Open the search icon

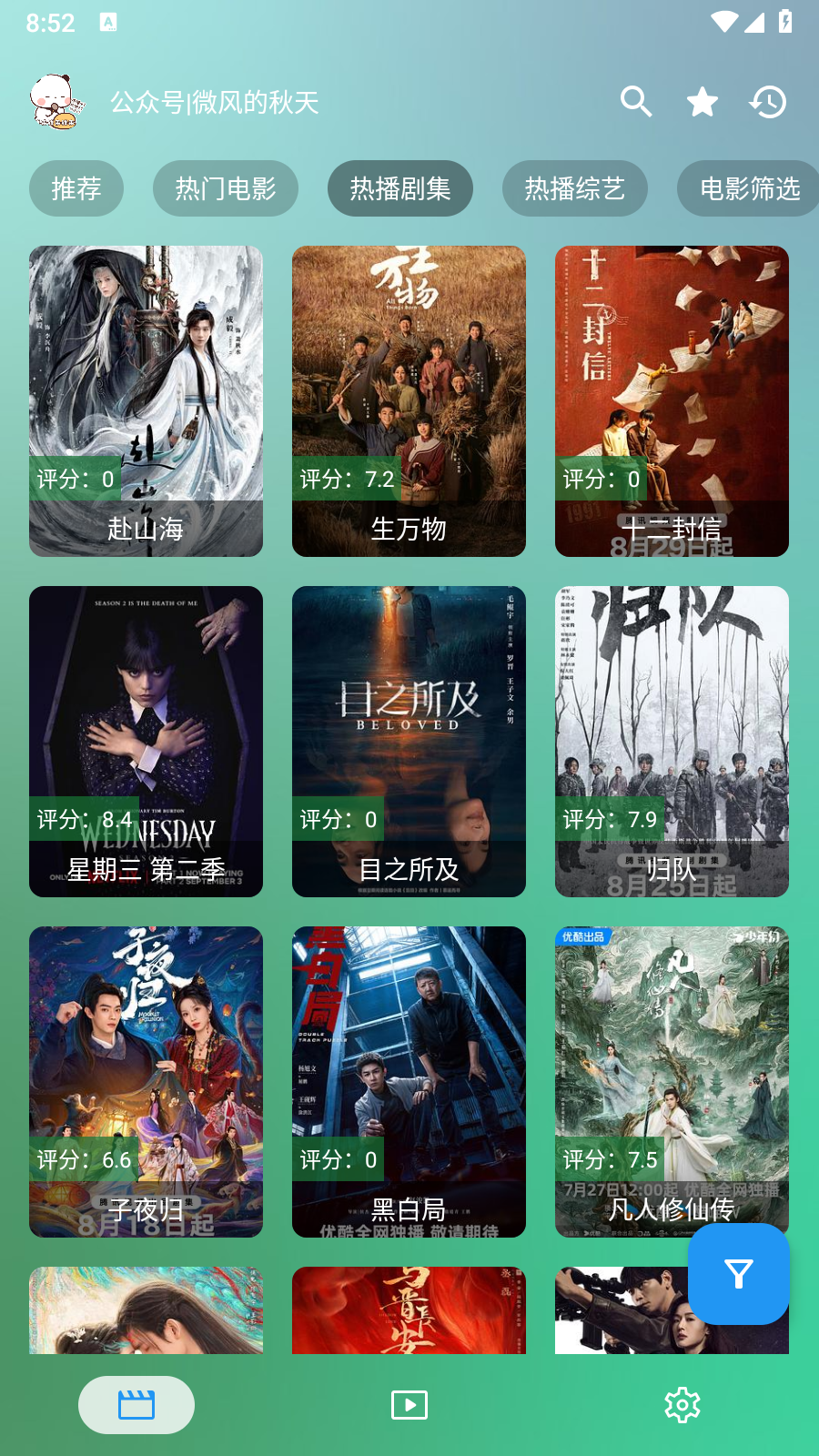(636, 102)
